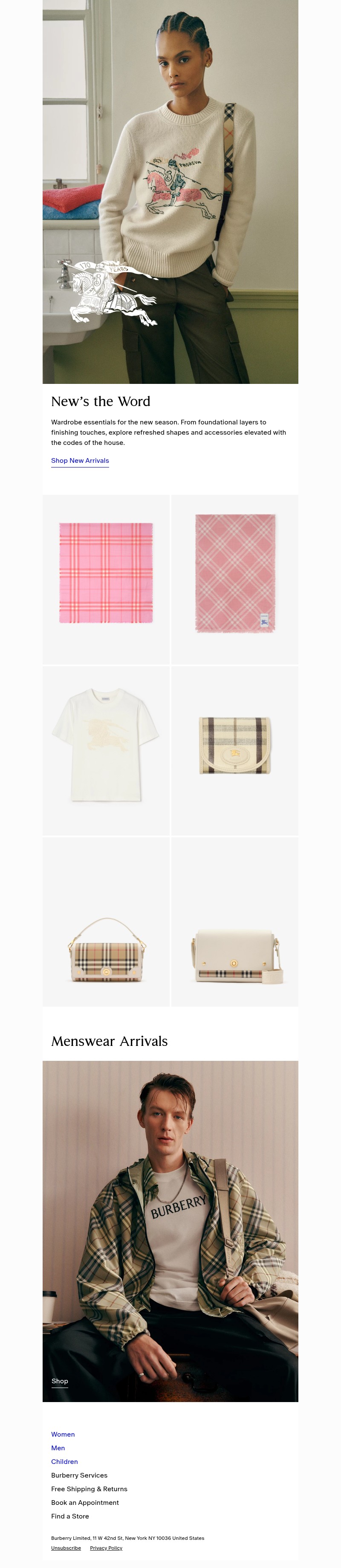Open the hero image of the knit sweater
This screenshot has width=341, height=1568.
(x=170, y=192)
